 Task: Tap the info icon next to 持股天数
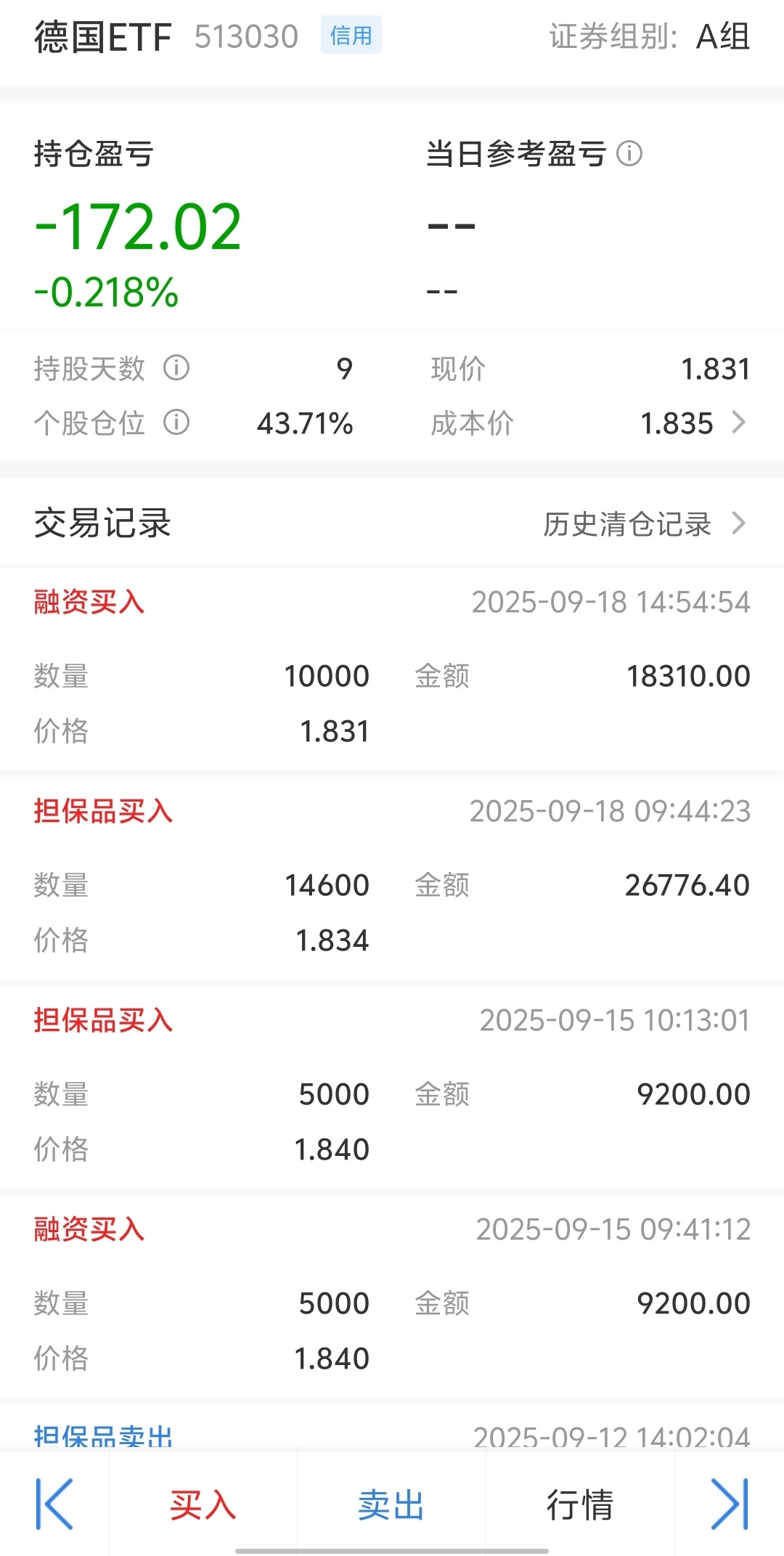(x=178, y=369)
